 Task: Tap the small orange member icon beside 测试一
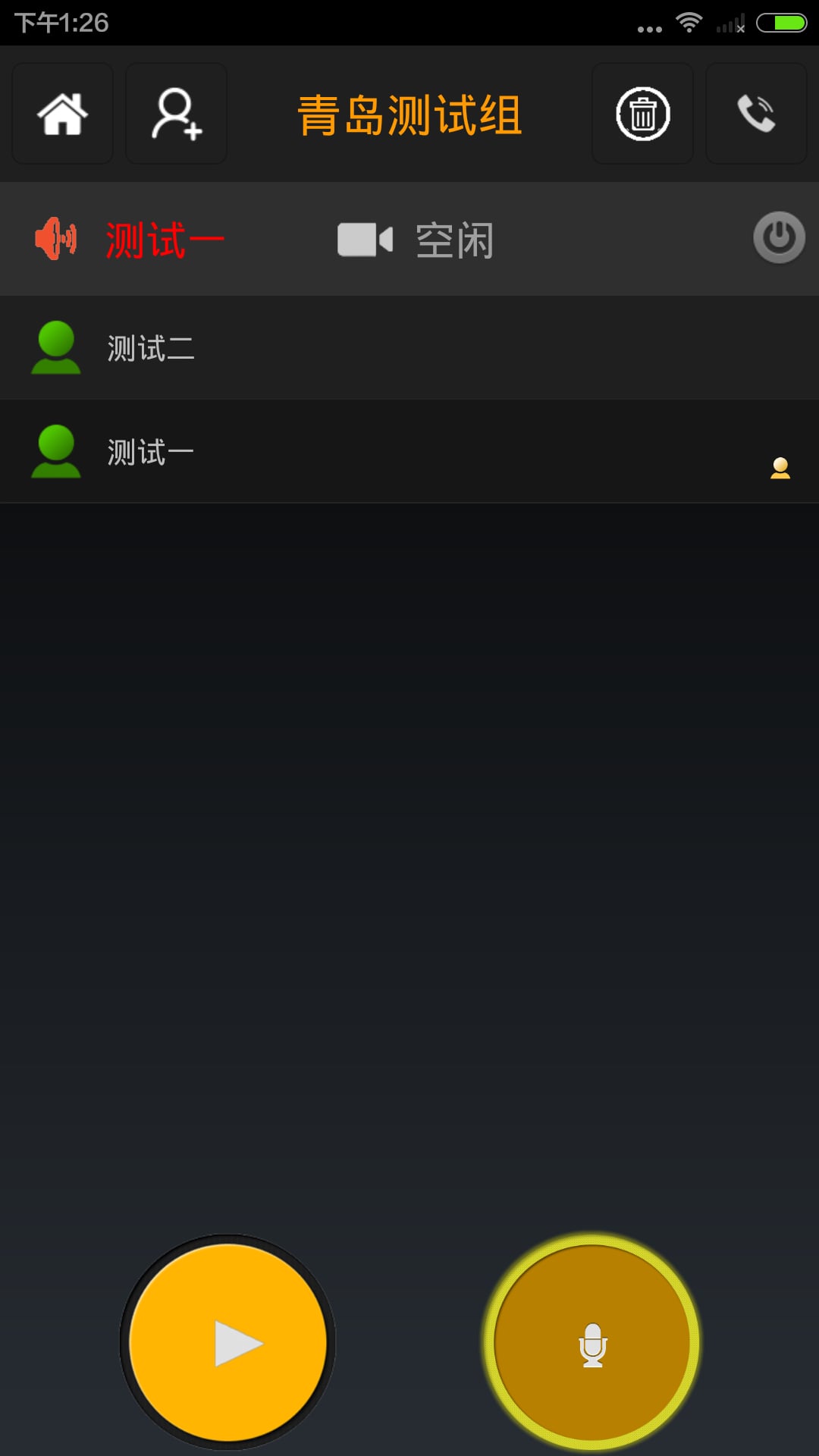pyautogui.click(x=780, y=469)
